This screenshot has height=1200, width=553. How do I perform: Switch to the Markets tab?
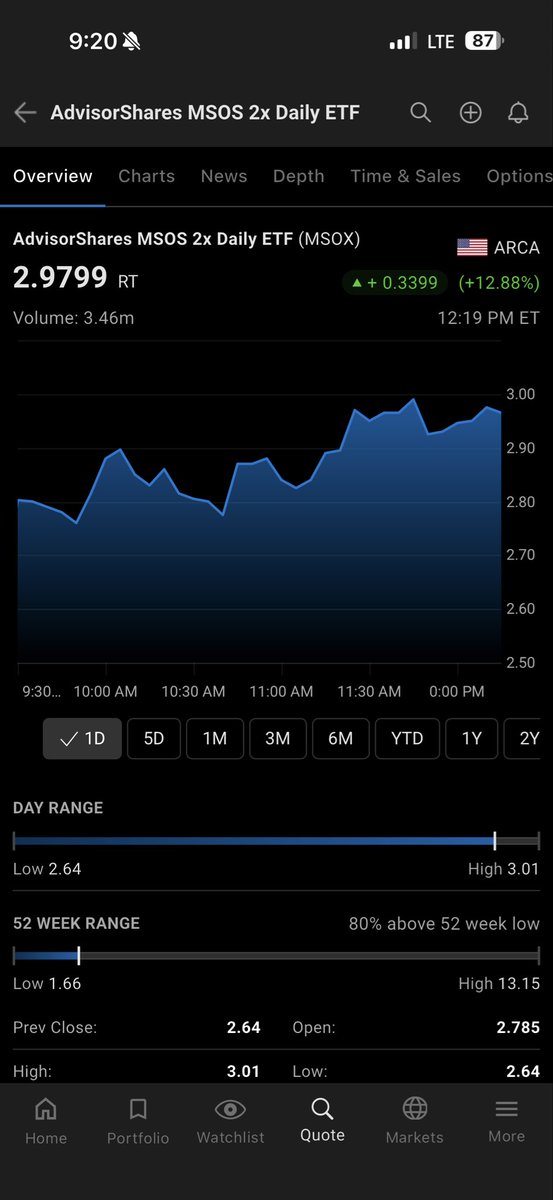point(415,1120)
